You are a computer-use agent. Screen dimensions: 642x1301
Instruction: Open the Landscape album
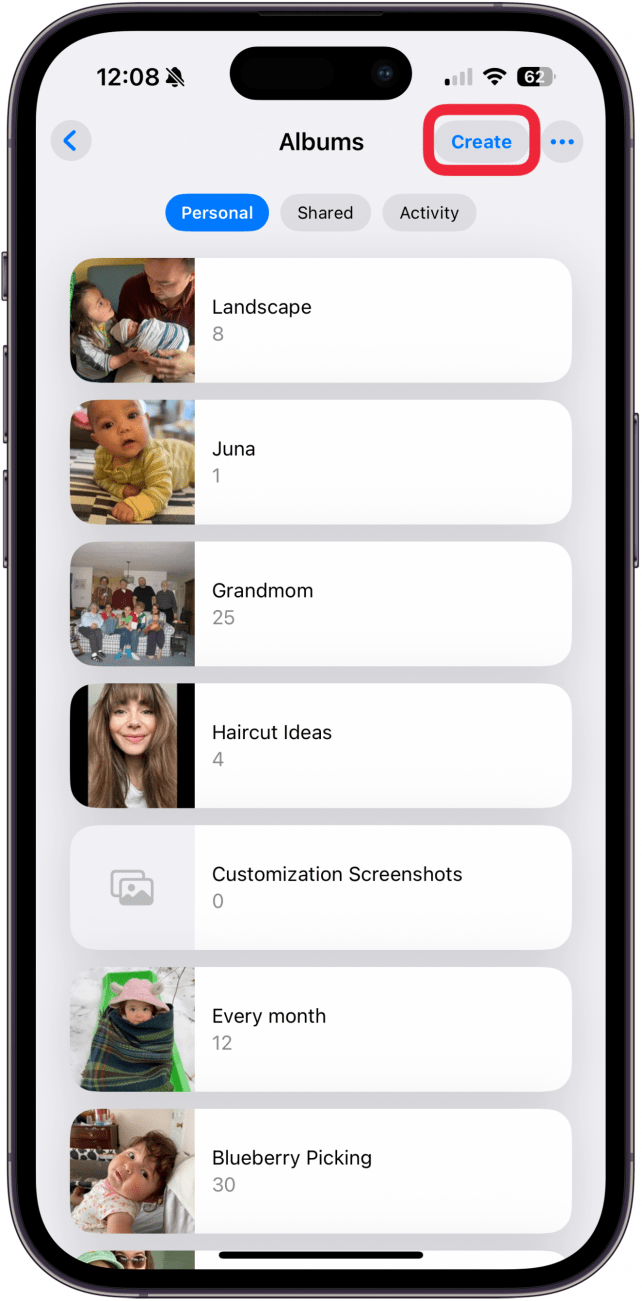321,320
